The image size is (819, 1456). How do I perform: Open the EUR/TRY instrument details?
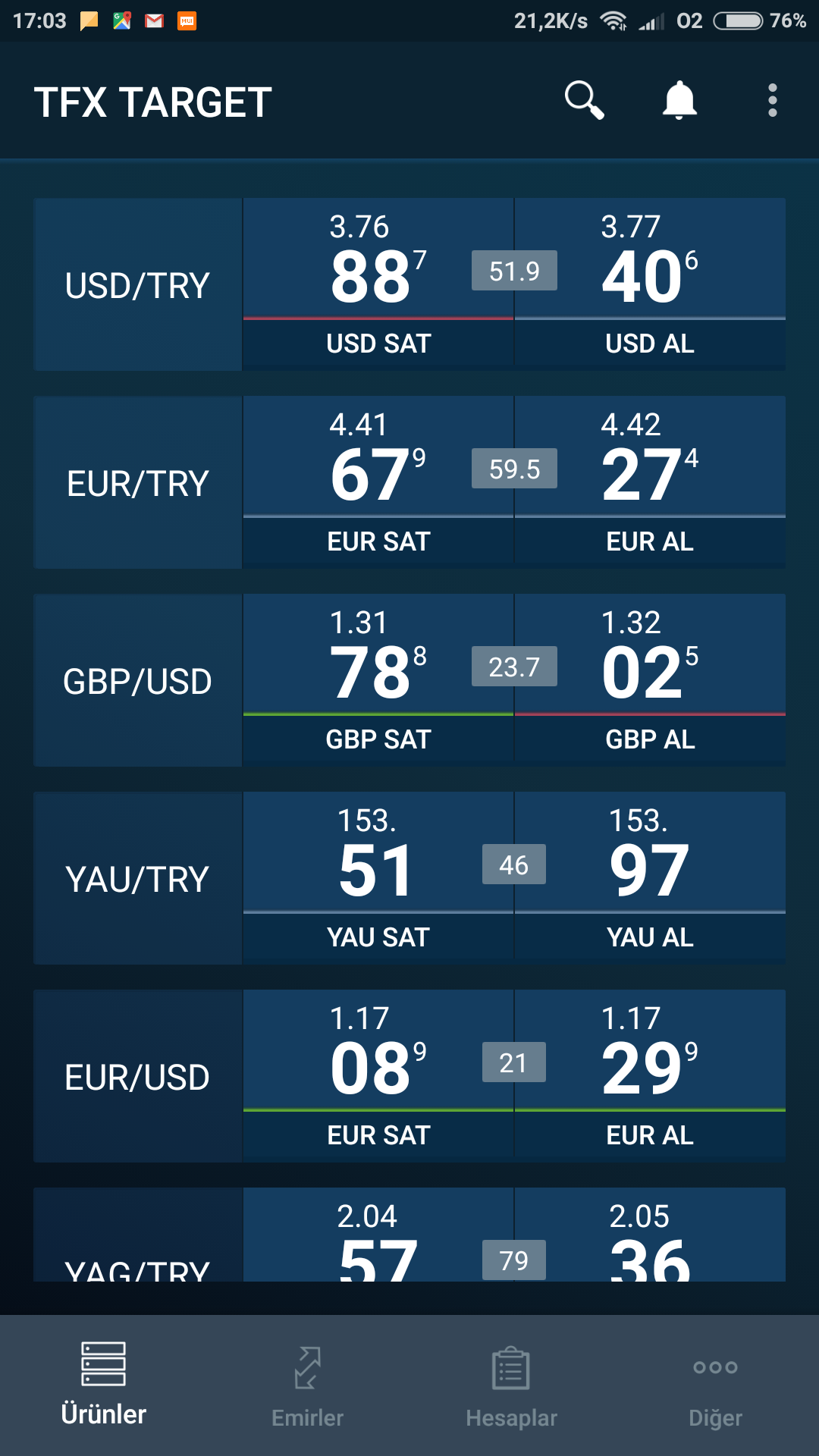click(x=137, y=482)
